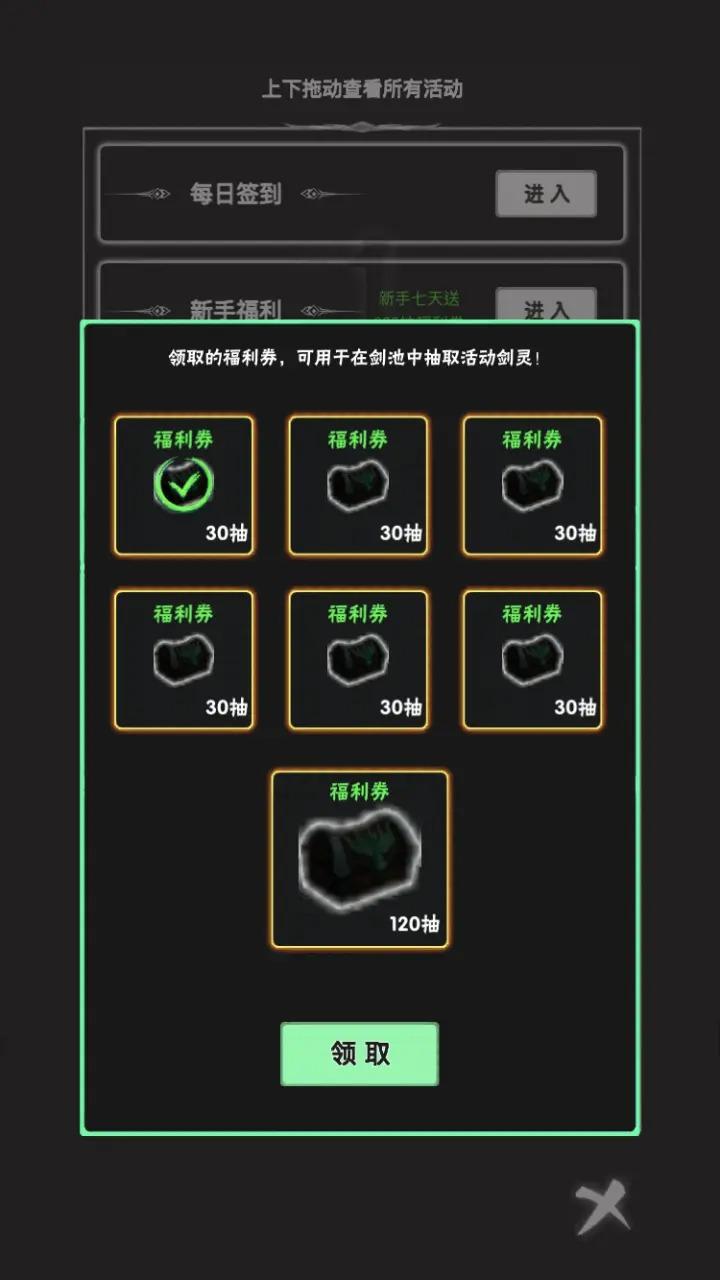Close the activities screen with the X icon
Image resolution: width=720 pixels, height=1280 pixels.
pos(603,1207)
